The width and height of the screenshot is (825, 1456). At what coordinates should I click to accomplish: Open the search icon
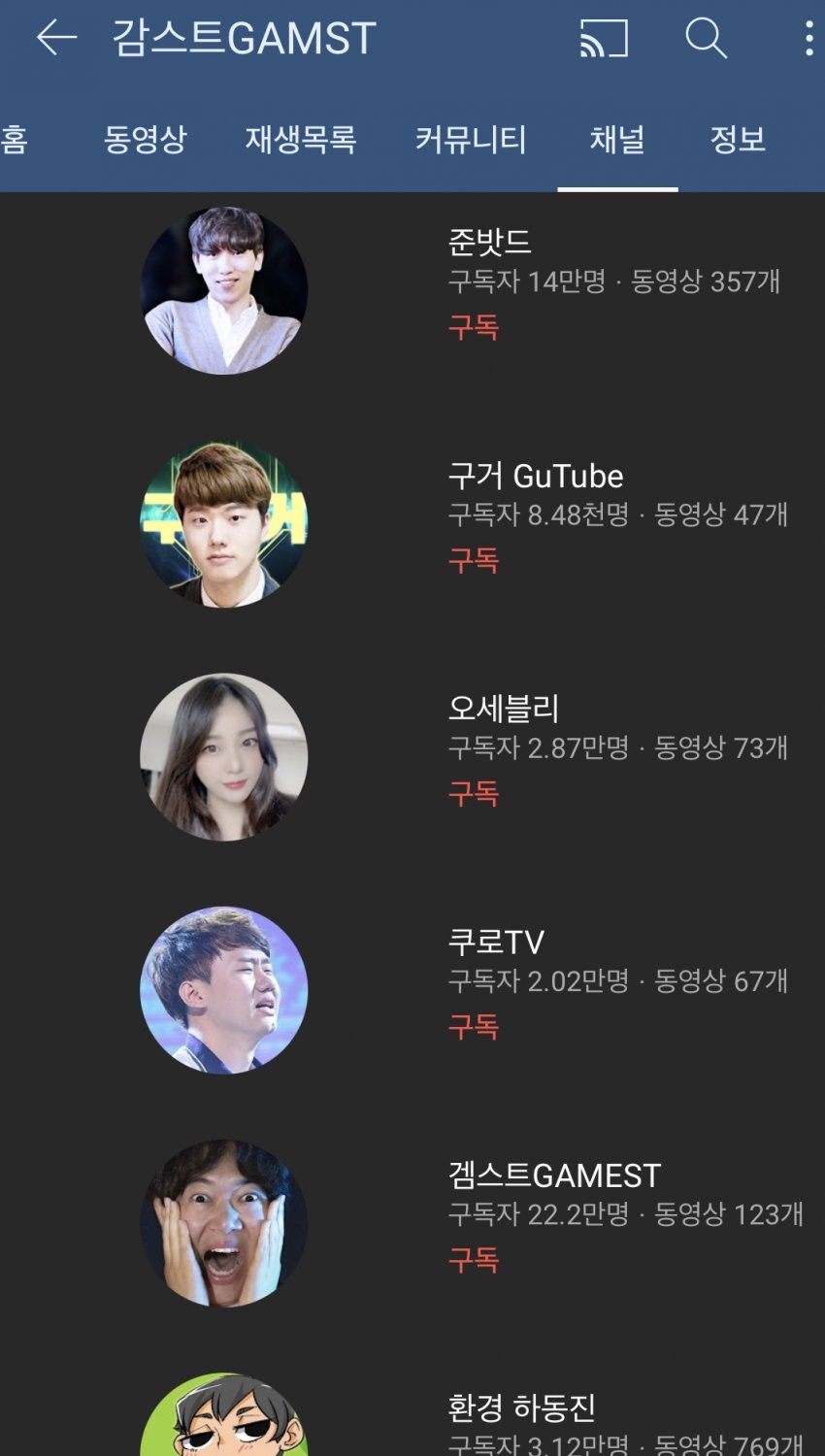click(706, 39)
